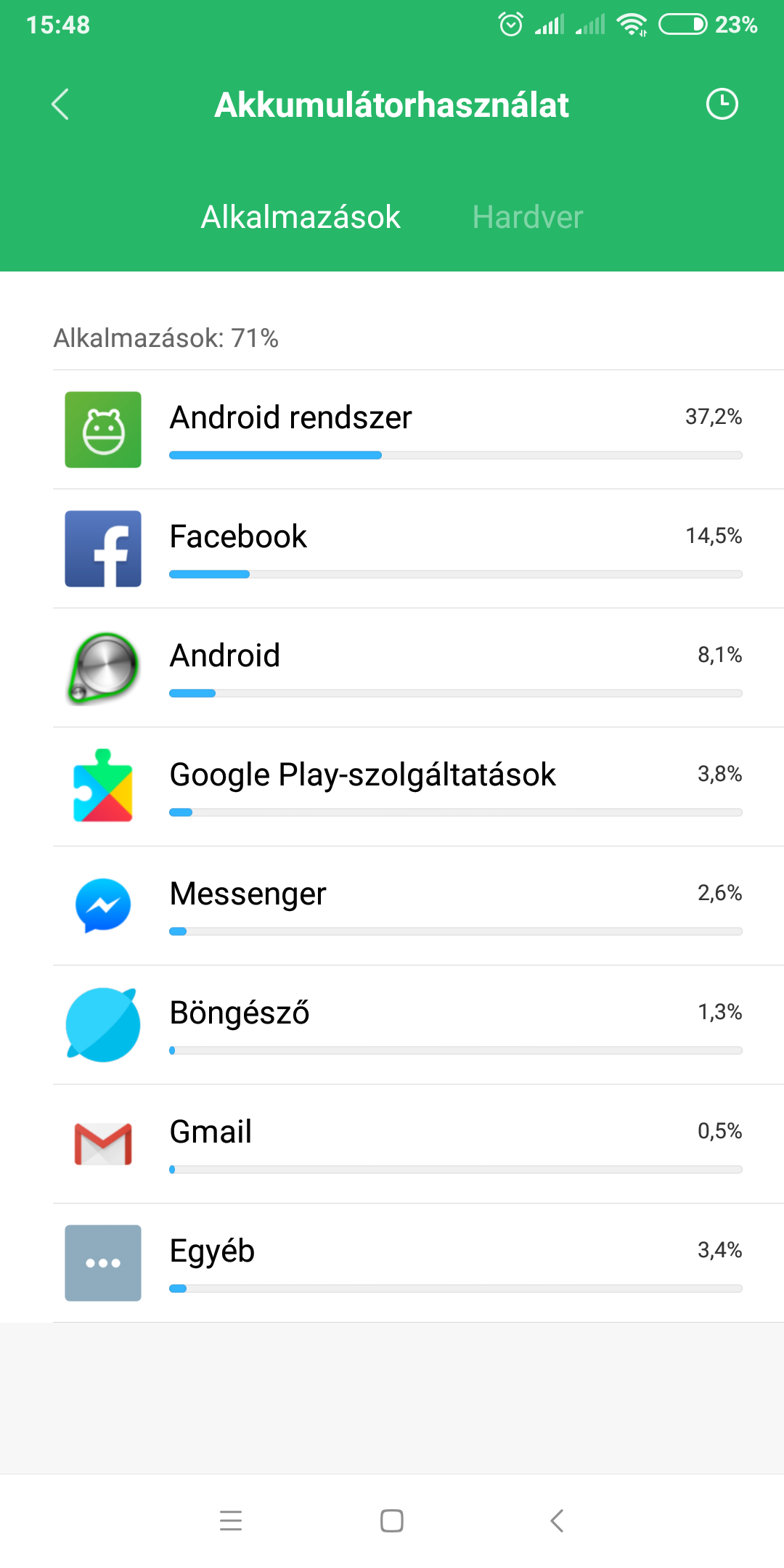Screen dimensions: 784x1568
Task: Open the Android 8,1% usage row
Action: (418, 668)
